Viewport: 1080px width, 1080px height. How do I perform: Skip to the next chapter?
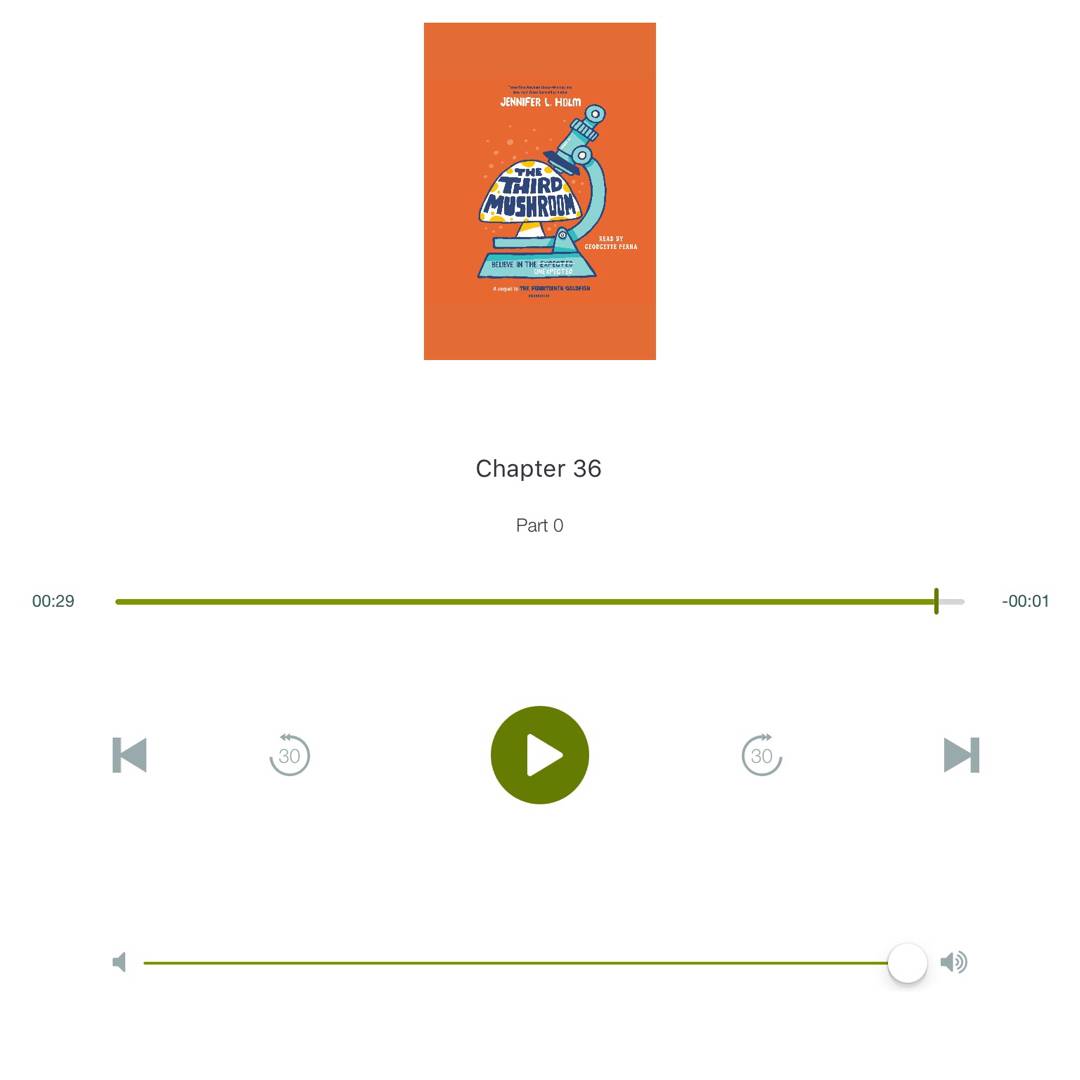[961, 755]
